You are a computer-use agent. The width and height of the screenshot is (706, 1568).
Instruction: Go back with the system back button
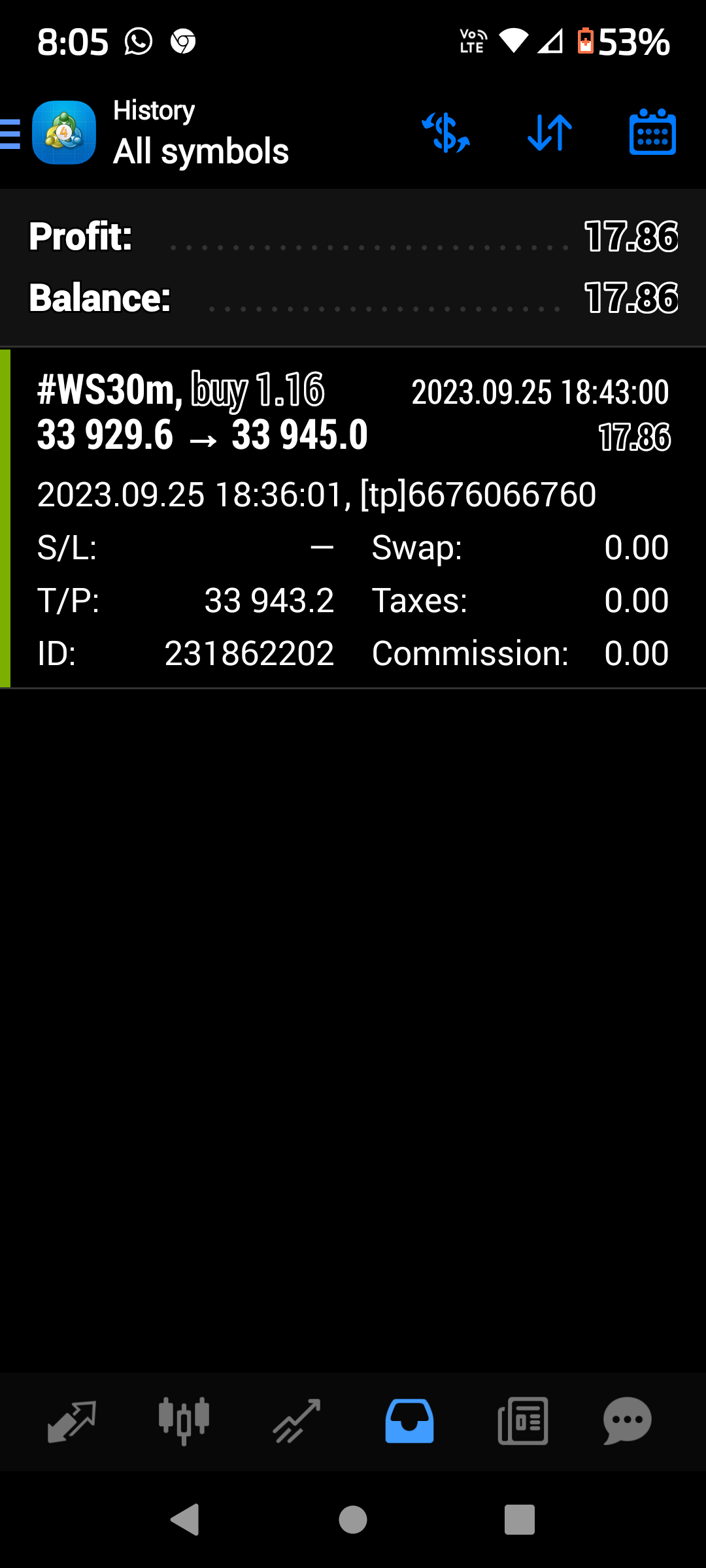click(x=185, y=1519)
